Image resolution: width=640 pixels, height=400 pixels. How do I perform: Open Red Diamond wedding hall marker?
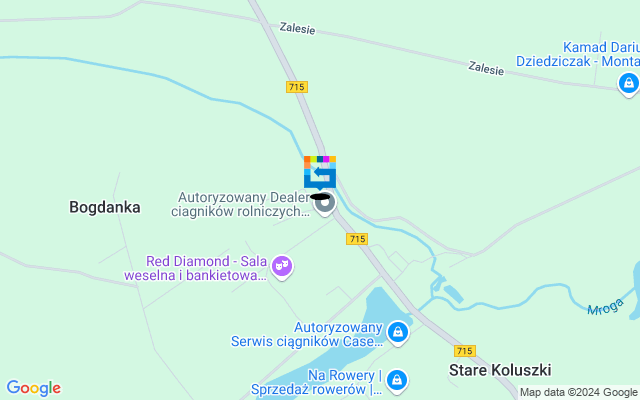(282, 267)
